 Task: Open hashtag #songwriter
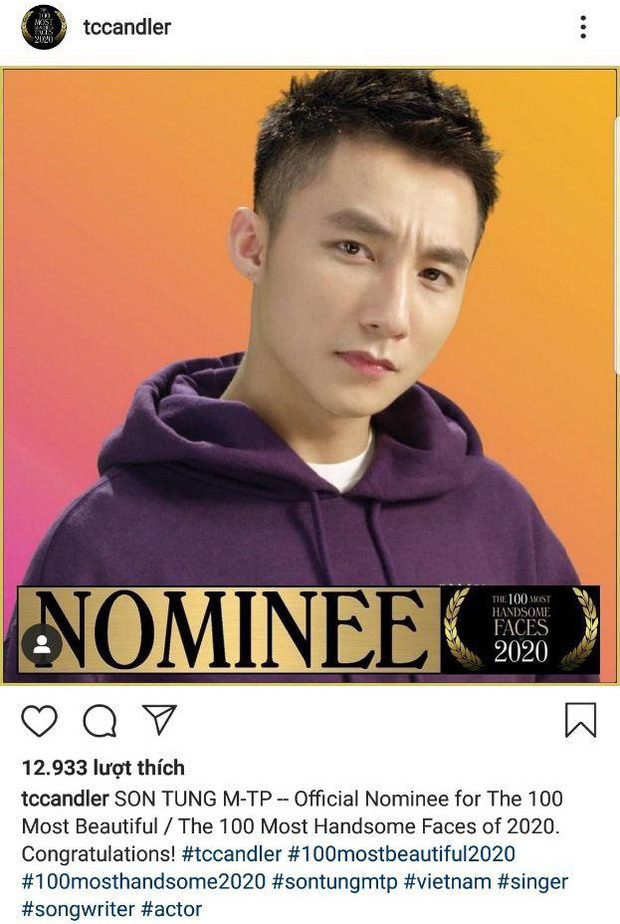[x=77, y=909]
